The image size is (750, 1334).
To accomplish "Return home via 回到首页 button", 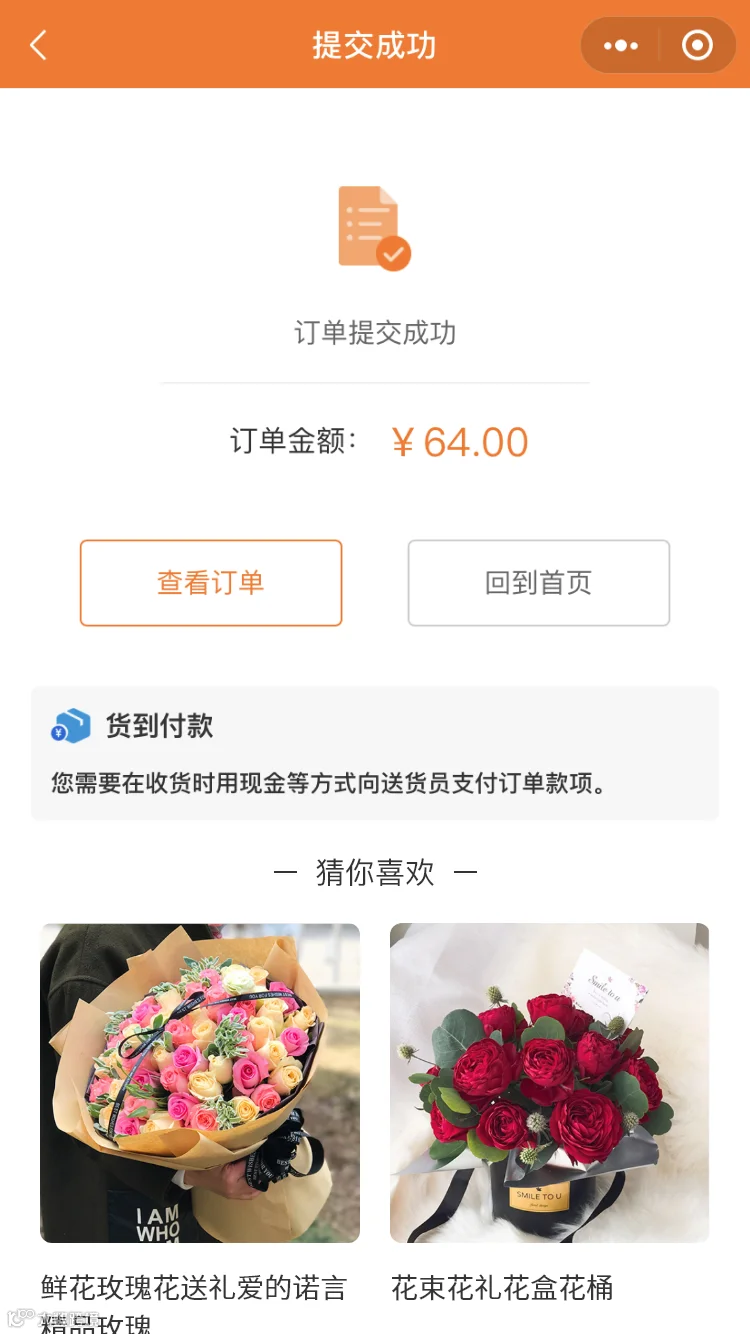I will 539,583.
